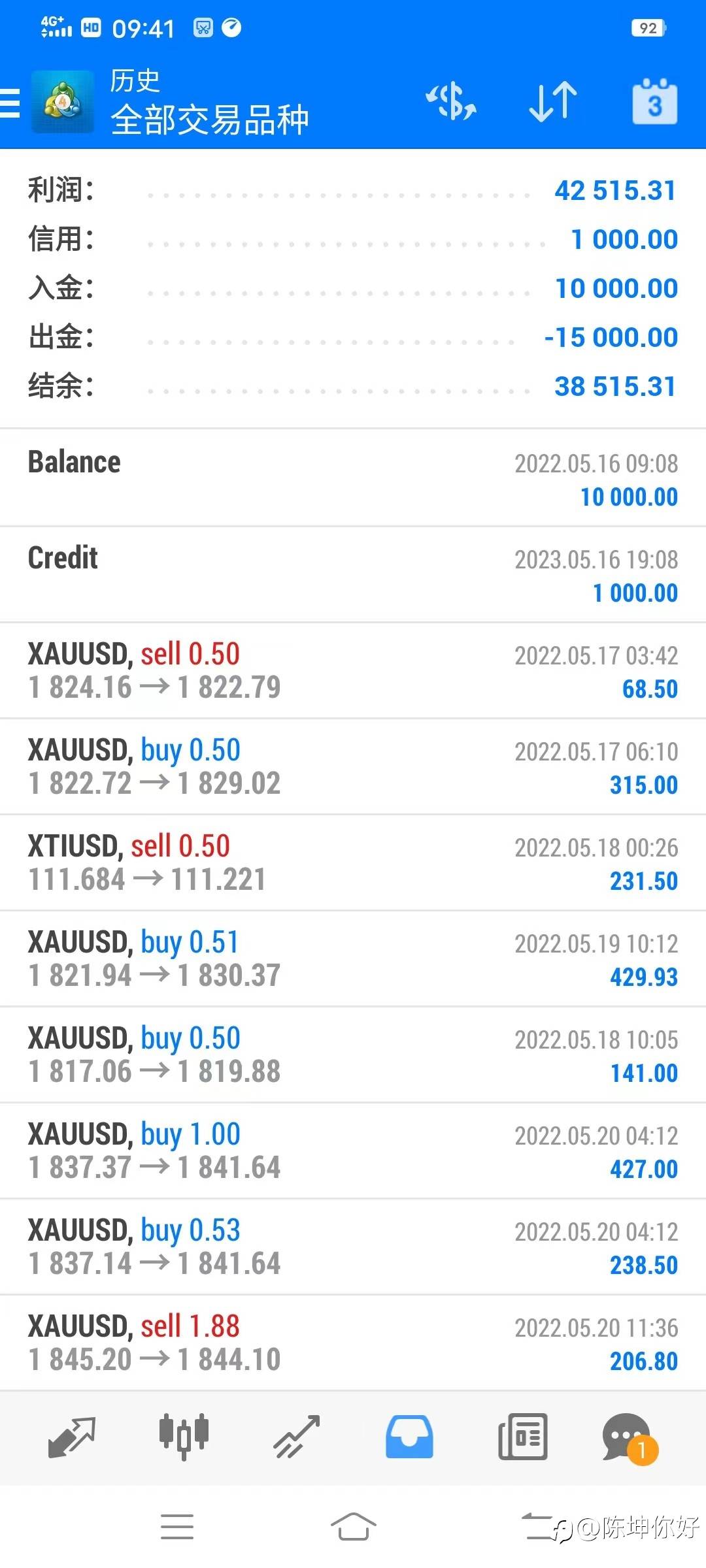
Task: Switch to the Chart tab
Action: (184, 1437)
